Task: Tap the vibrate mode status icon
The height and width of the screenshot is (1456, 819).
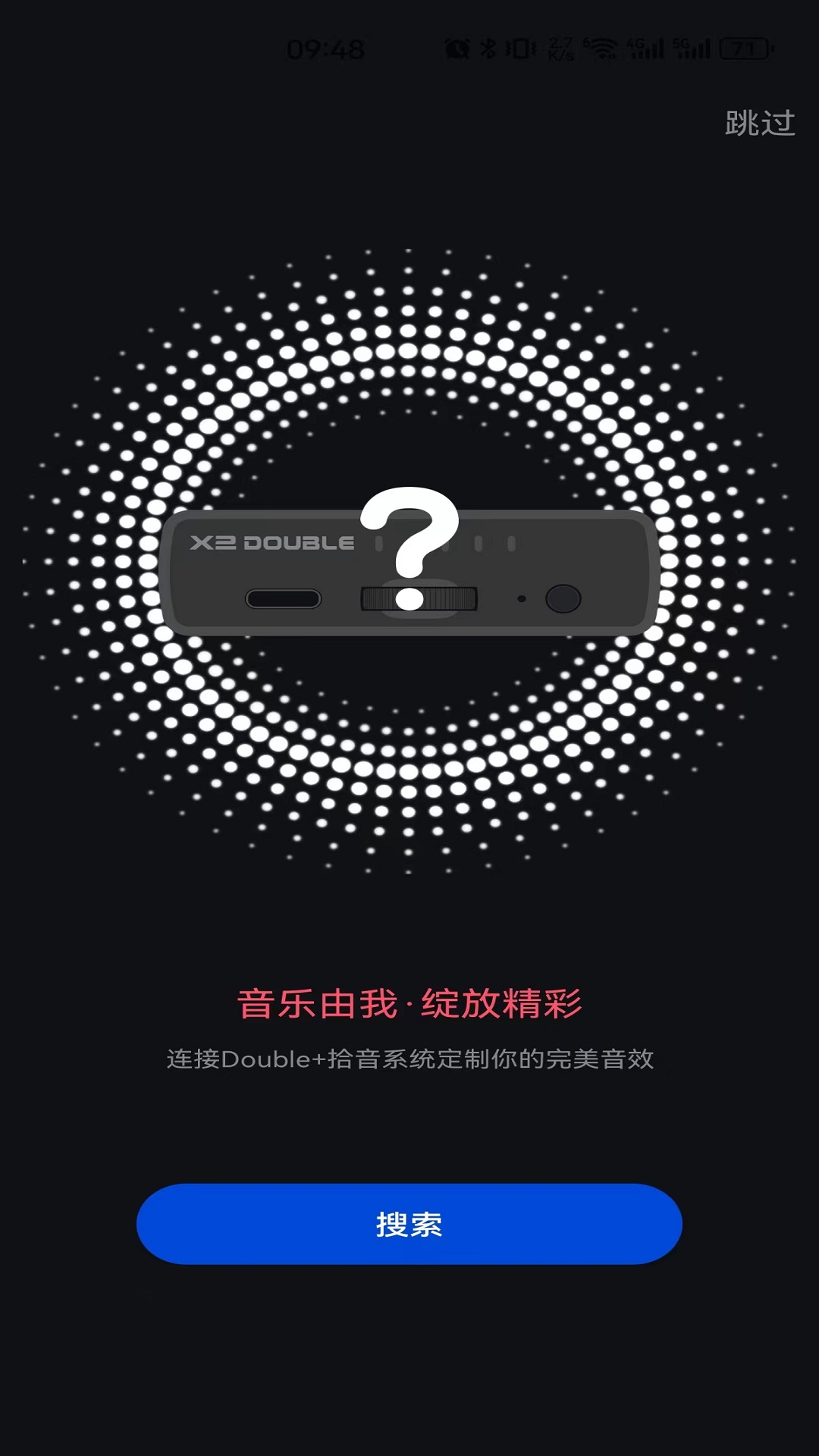Action: [x=521, y=49]
